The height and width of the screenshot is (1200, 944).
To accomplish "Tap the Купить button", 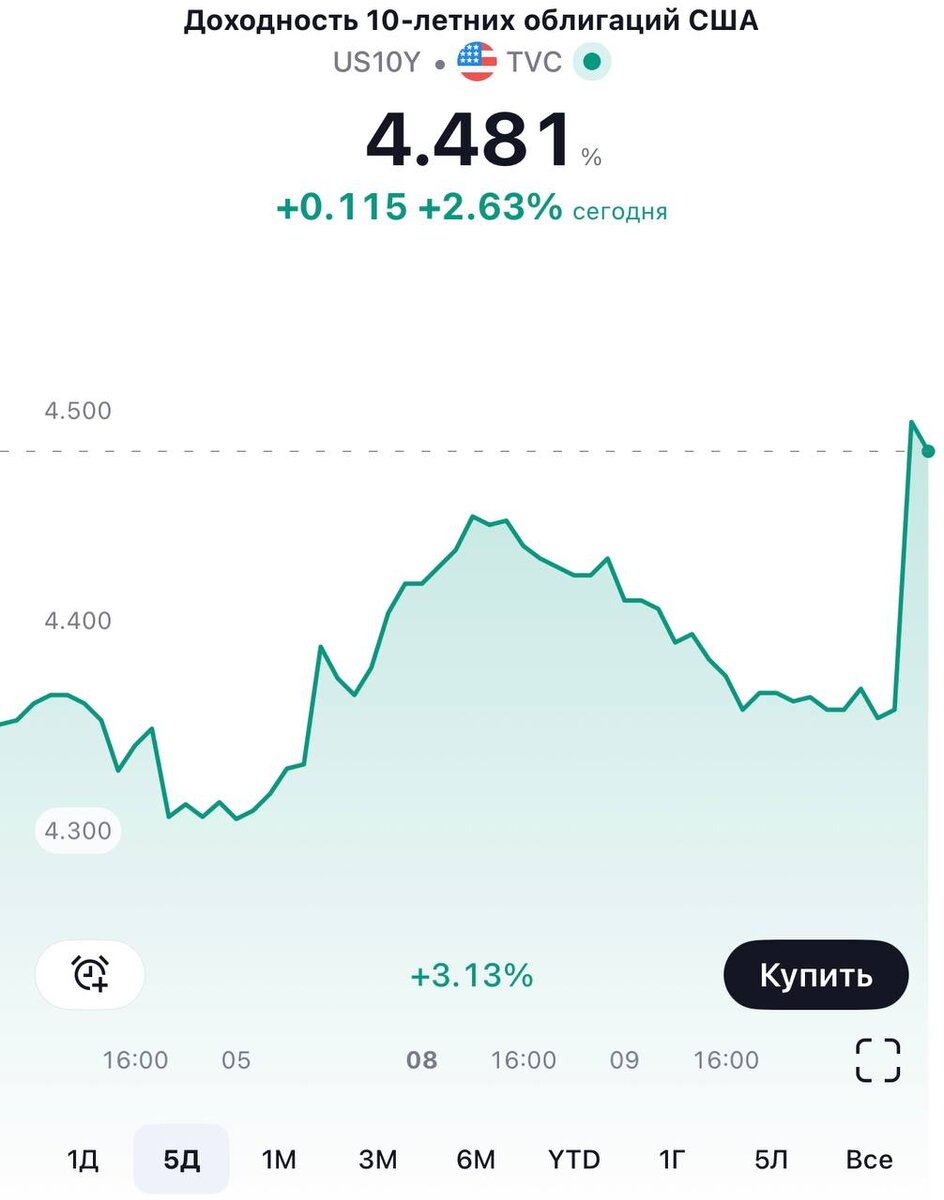I will point(815,975).
